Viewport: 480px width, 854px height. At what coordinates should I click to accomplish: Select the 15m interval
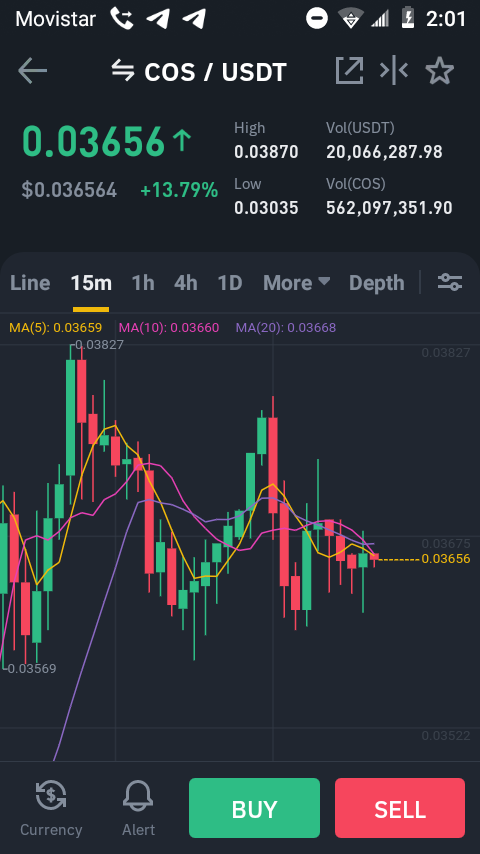click(x=91, y=283)
